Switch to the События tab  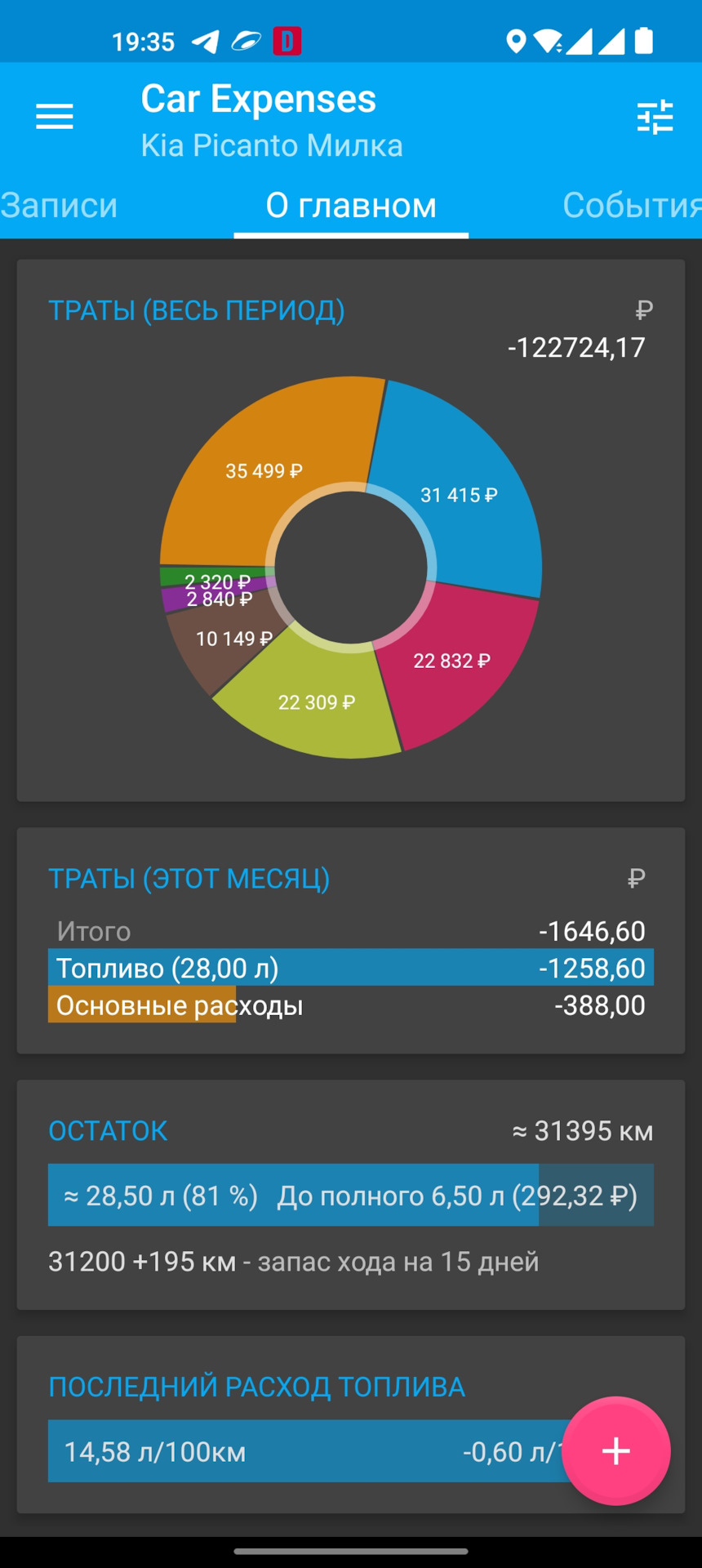point(631,206)
